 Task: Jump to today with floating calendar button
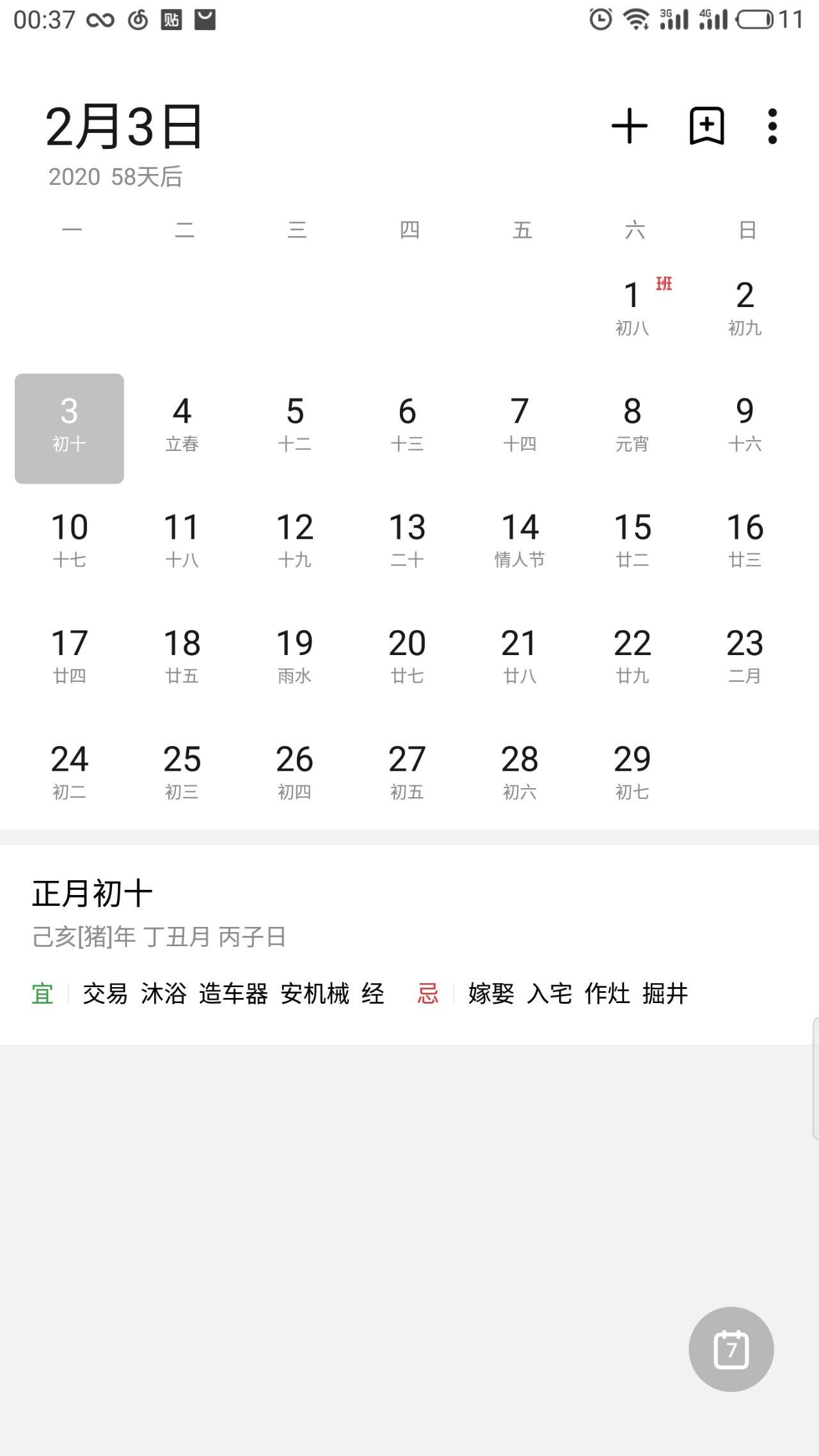coord(731,1349)
